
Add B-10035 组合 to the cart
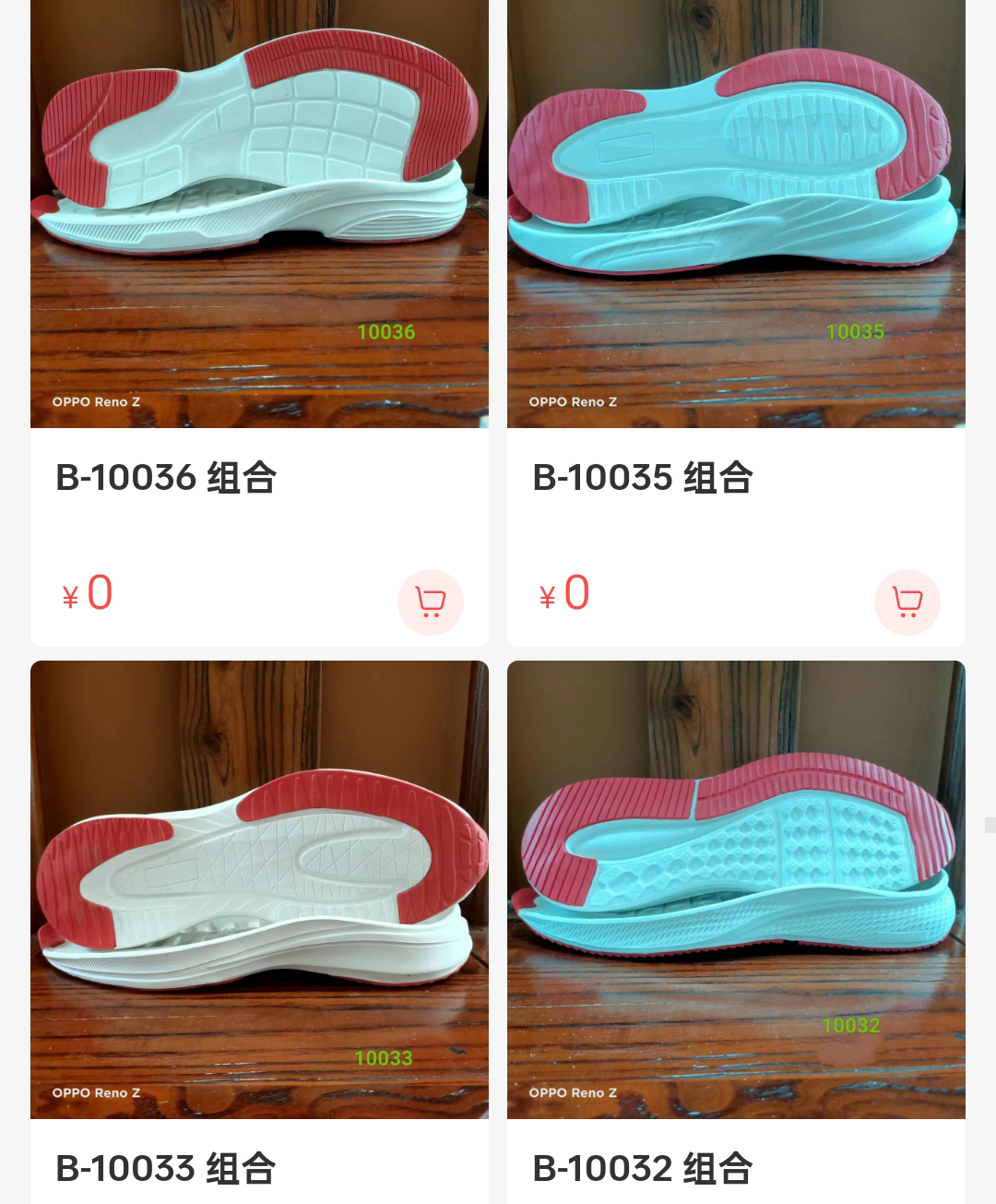point(907,602)
